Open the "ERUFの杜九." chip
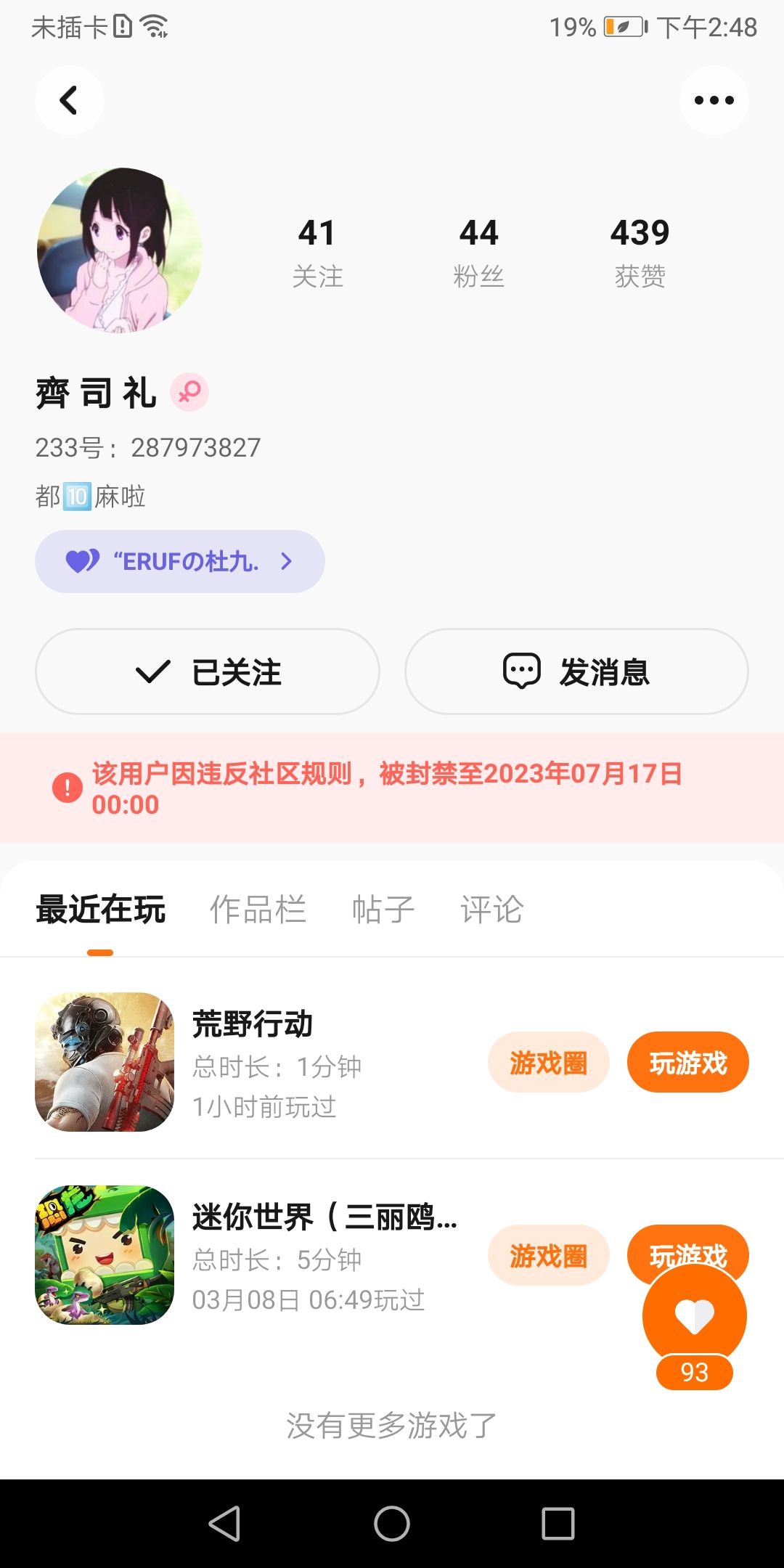This screenshot has width=784, height=1568. pyautogui.click(x=179, y=561)
